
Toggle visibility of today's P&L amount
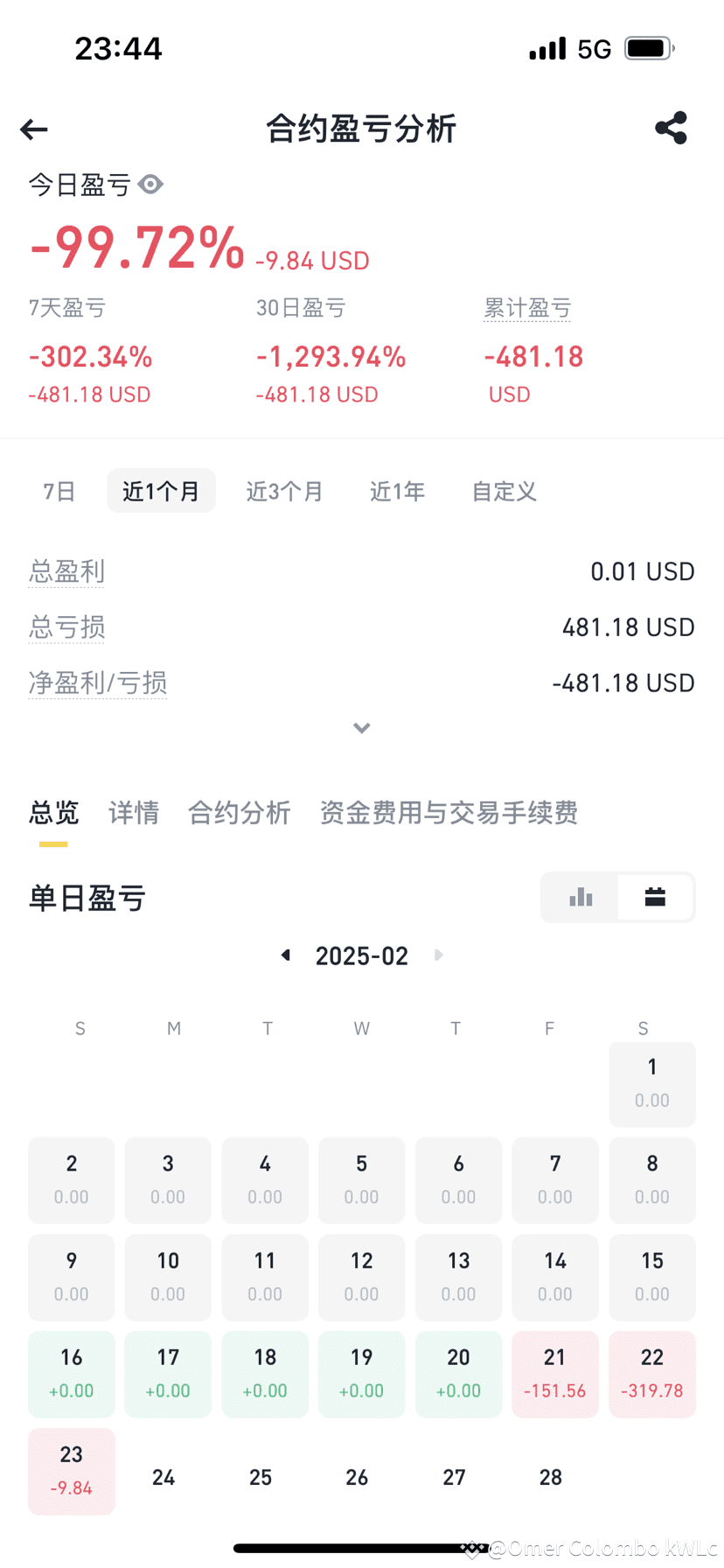(x=150, y=185)
